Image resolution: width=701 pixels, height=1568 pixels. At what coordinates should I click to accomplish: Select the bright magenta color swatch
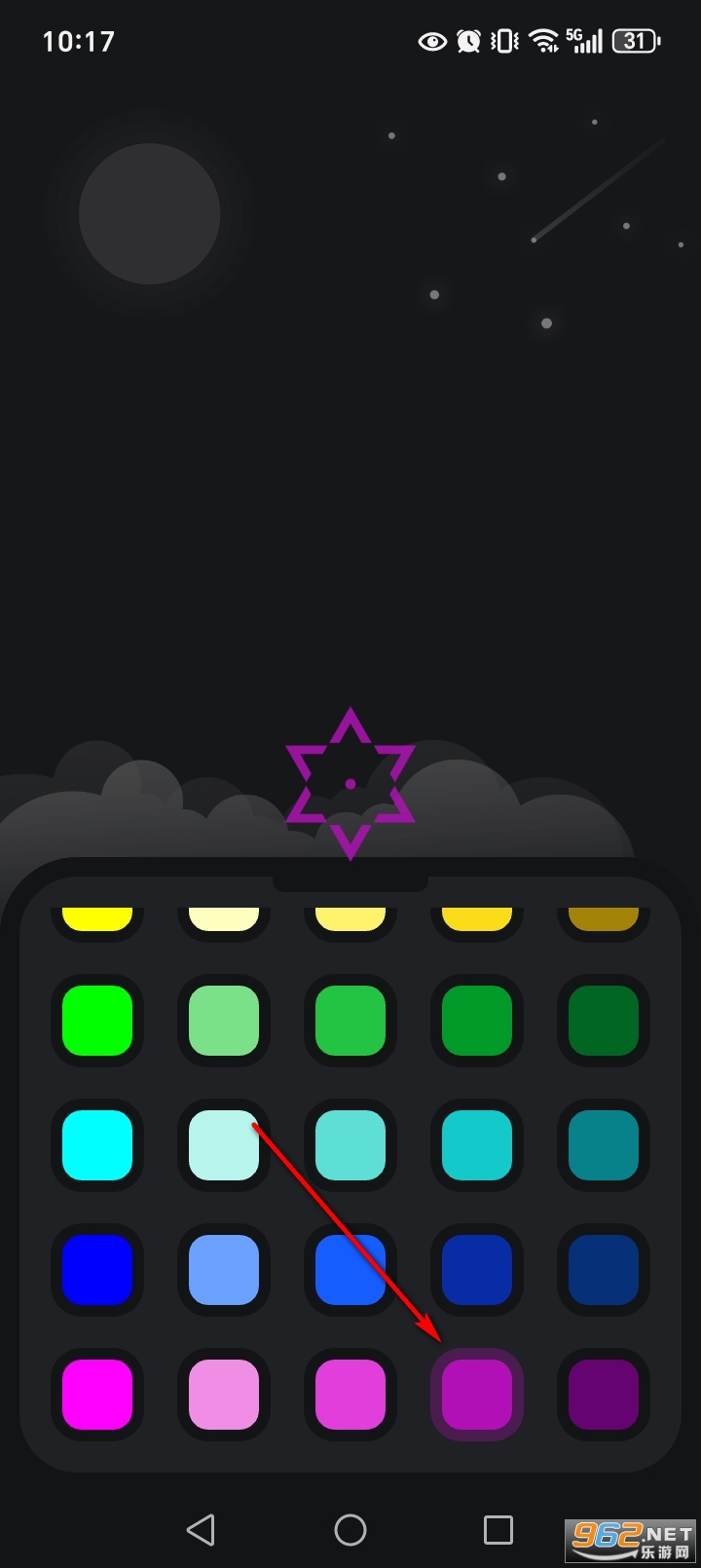[97, 1394]
